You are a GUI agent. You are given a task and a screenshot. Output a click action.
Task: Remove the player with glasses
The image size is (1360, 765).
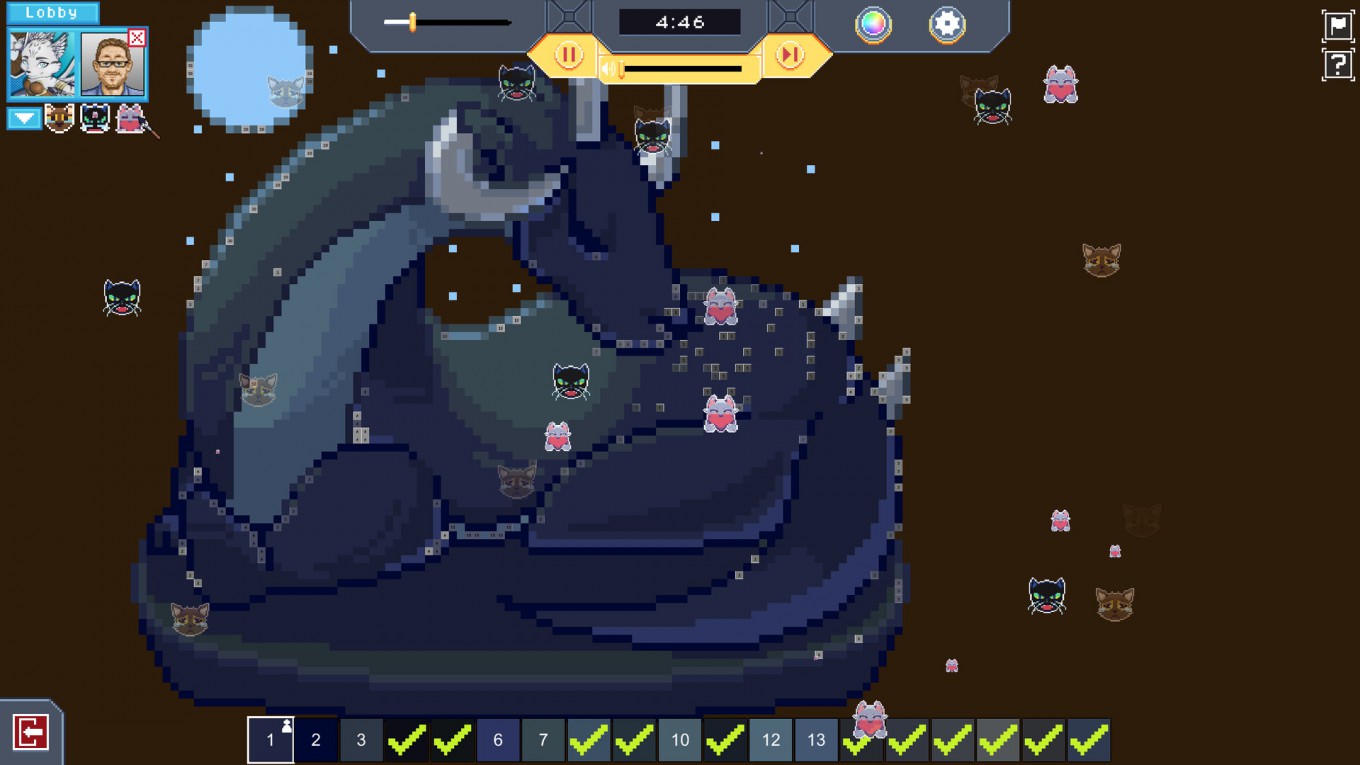pos(137,38)
